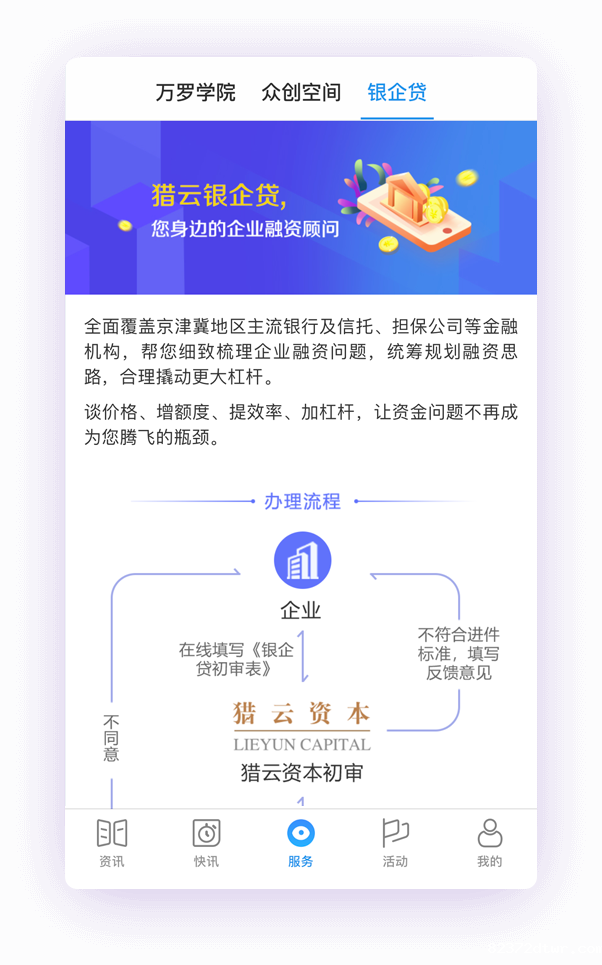The height and width of the screenshot is (965, 602).
Task: Open the 众创空间 tab
Action: click(301, 93)
